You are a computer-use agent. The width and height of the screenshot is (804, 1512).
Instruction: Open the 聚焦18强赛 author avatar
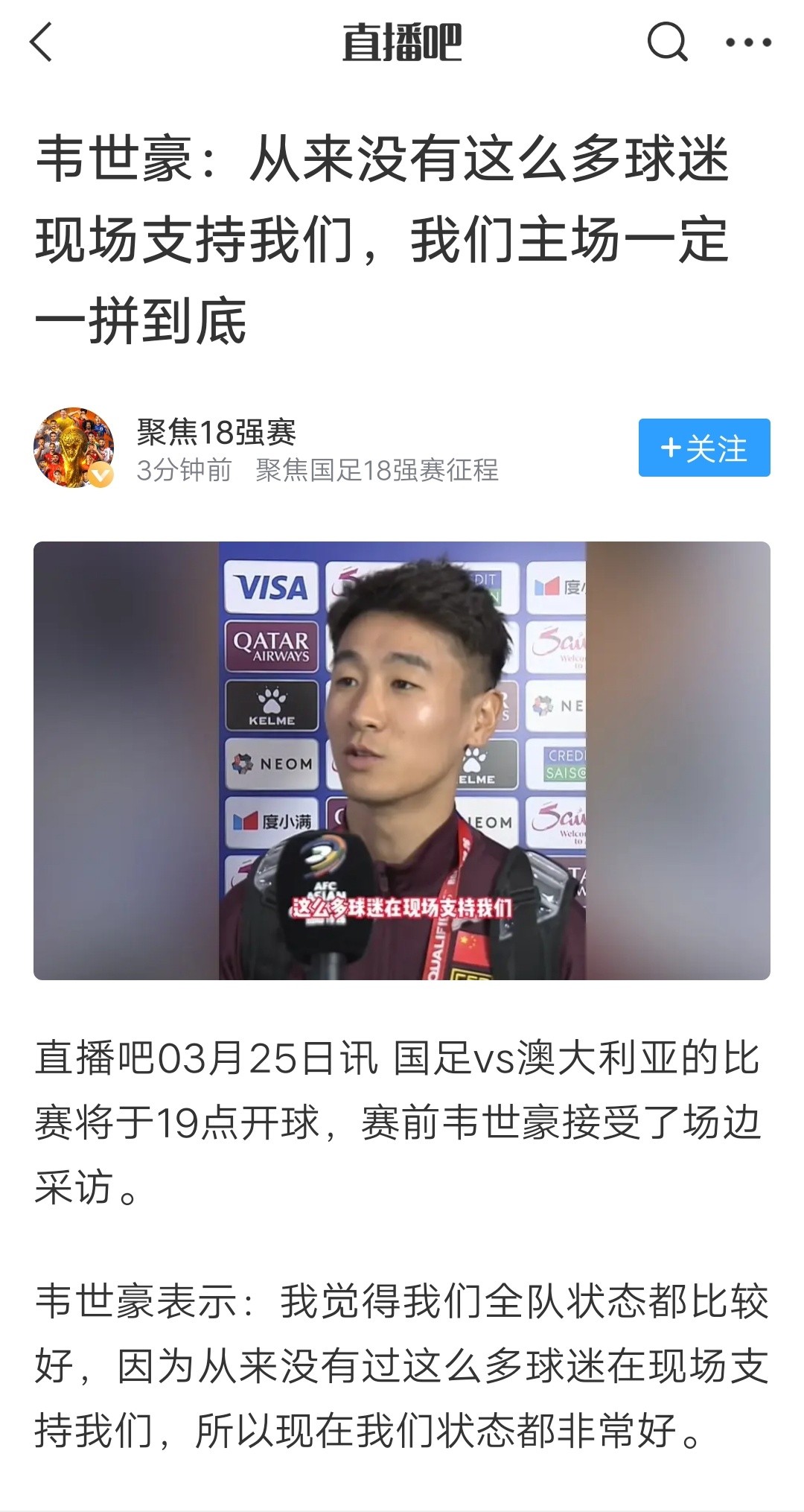pos(74,448)
